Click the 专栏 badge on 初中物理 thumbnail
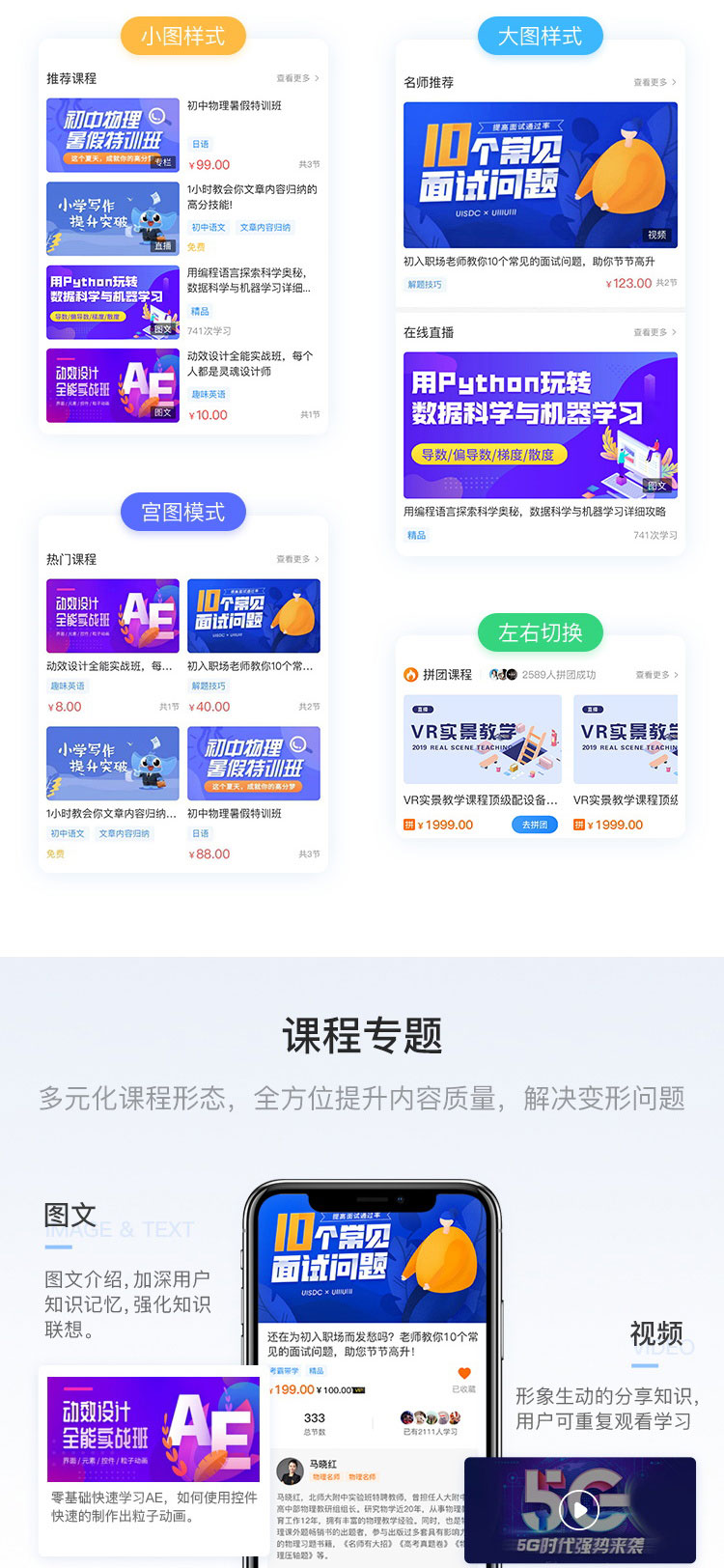Screen dimensions: 724x1568 (x=161, y=164)
